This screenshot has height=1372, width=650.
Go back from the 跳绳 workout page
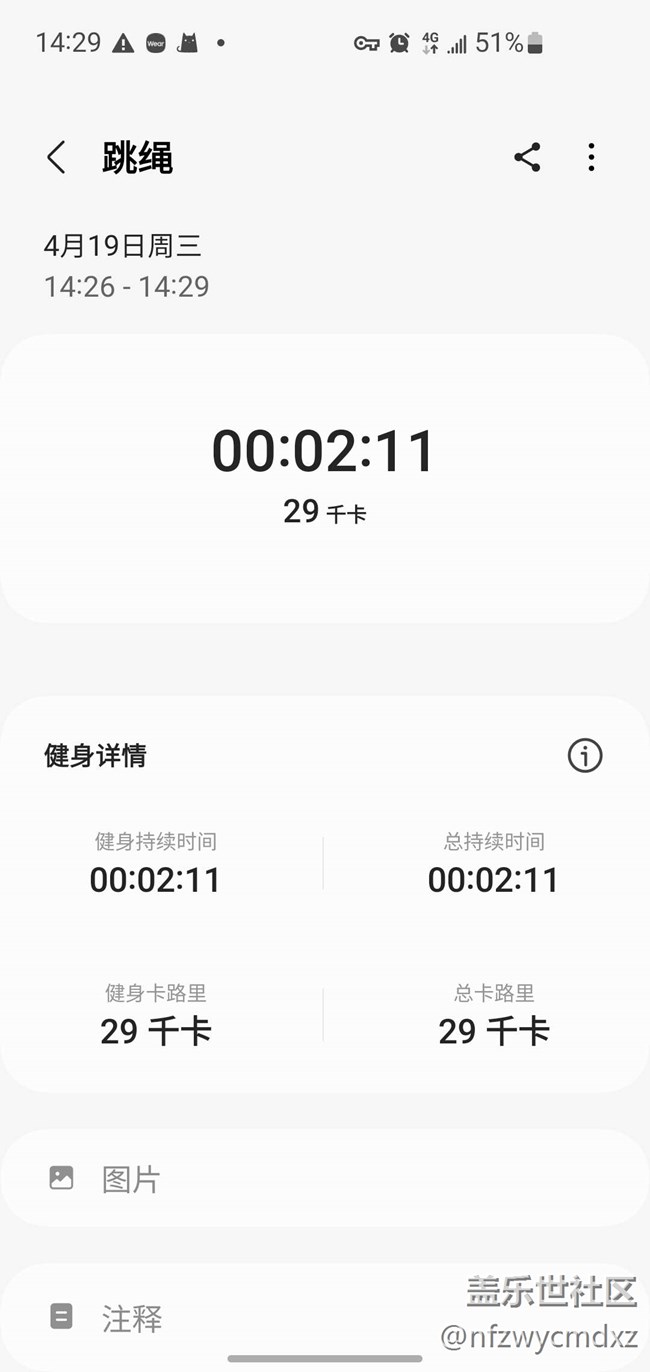click(x=57, y=158)
